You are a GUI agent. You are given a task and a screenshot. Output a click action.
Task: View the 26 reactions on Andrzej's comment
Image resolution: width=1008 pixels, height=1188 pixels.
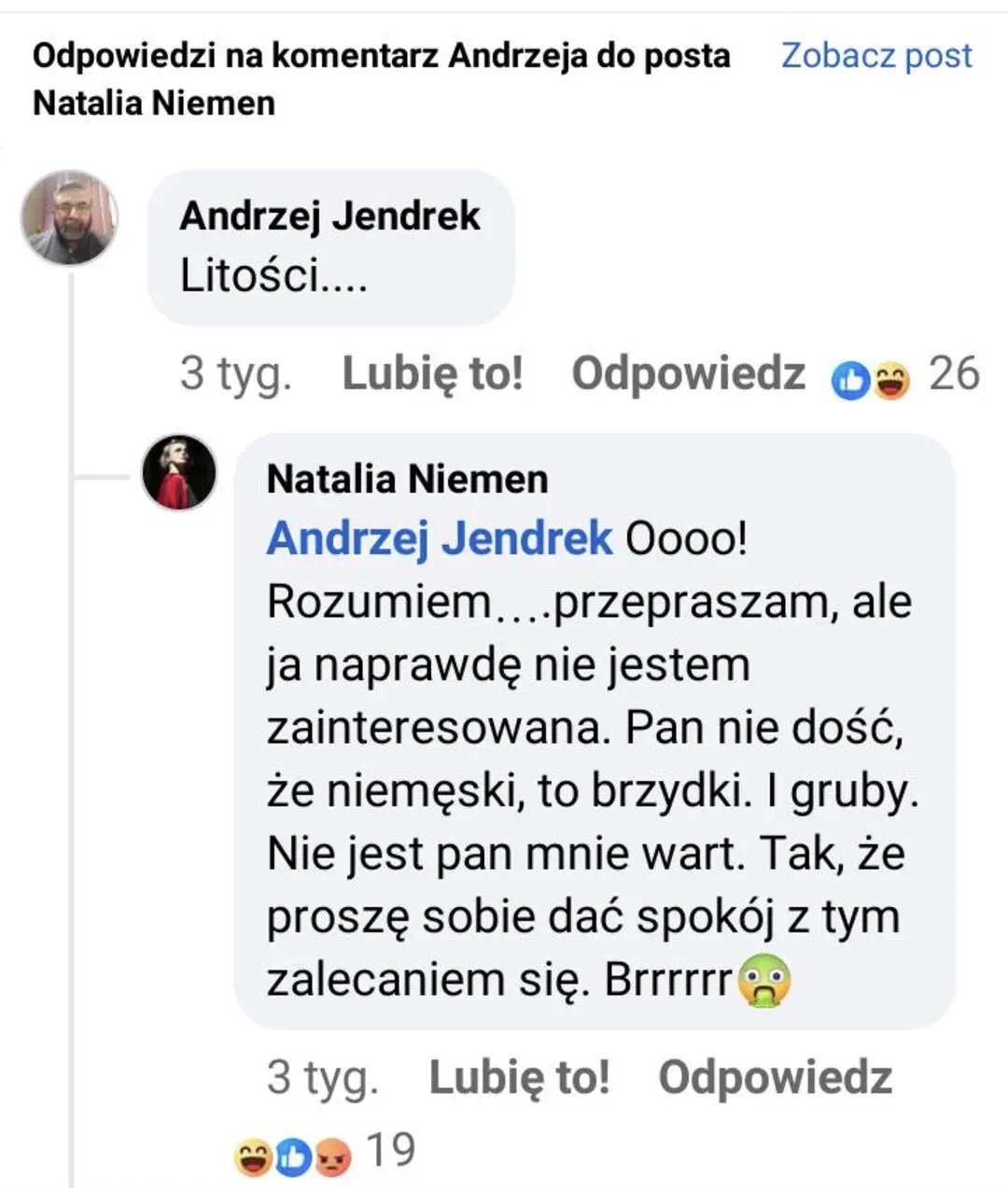(903, 375)
